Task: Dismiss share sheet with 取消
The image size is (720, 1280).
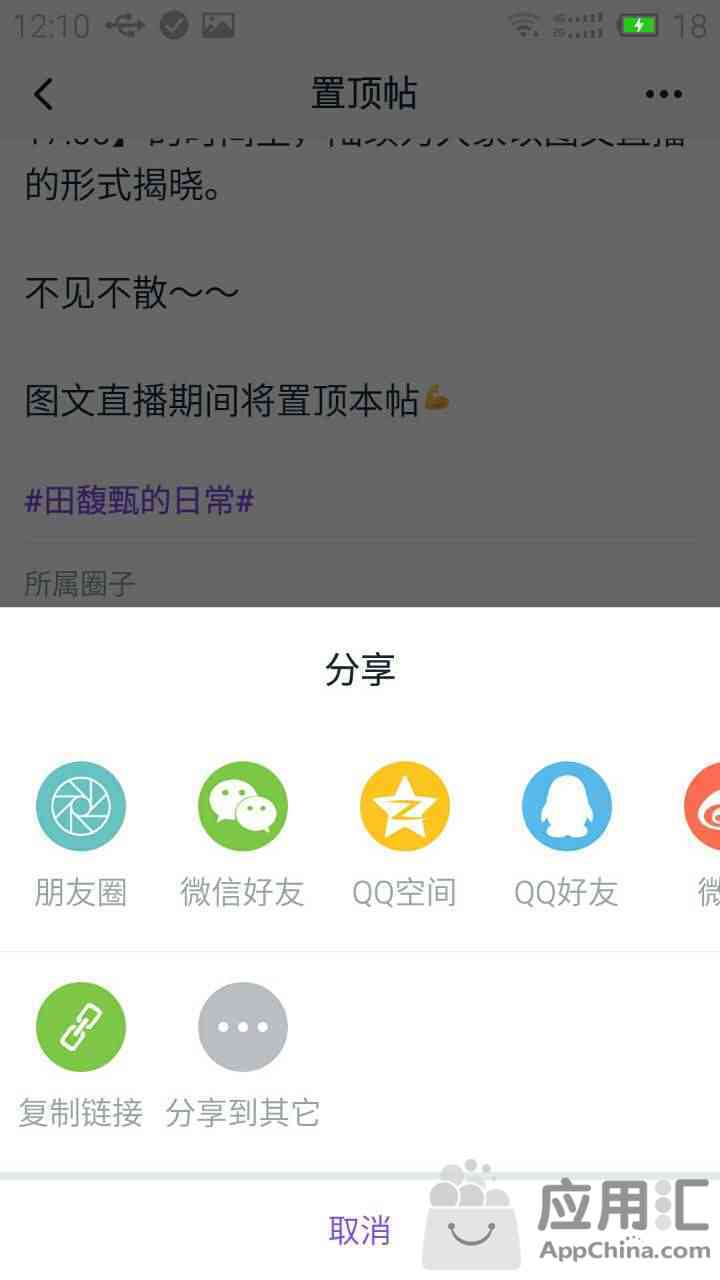Action: (x=360, y=1230)
